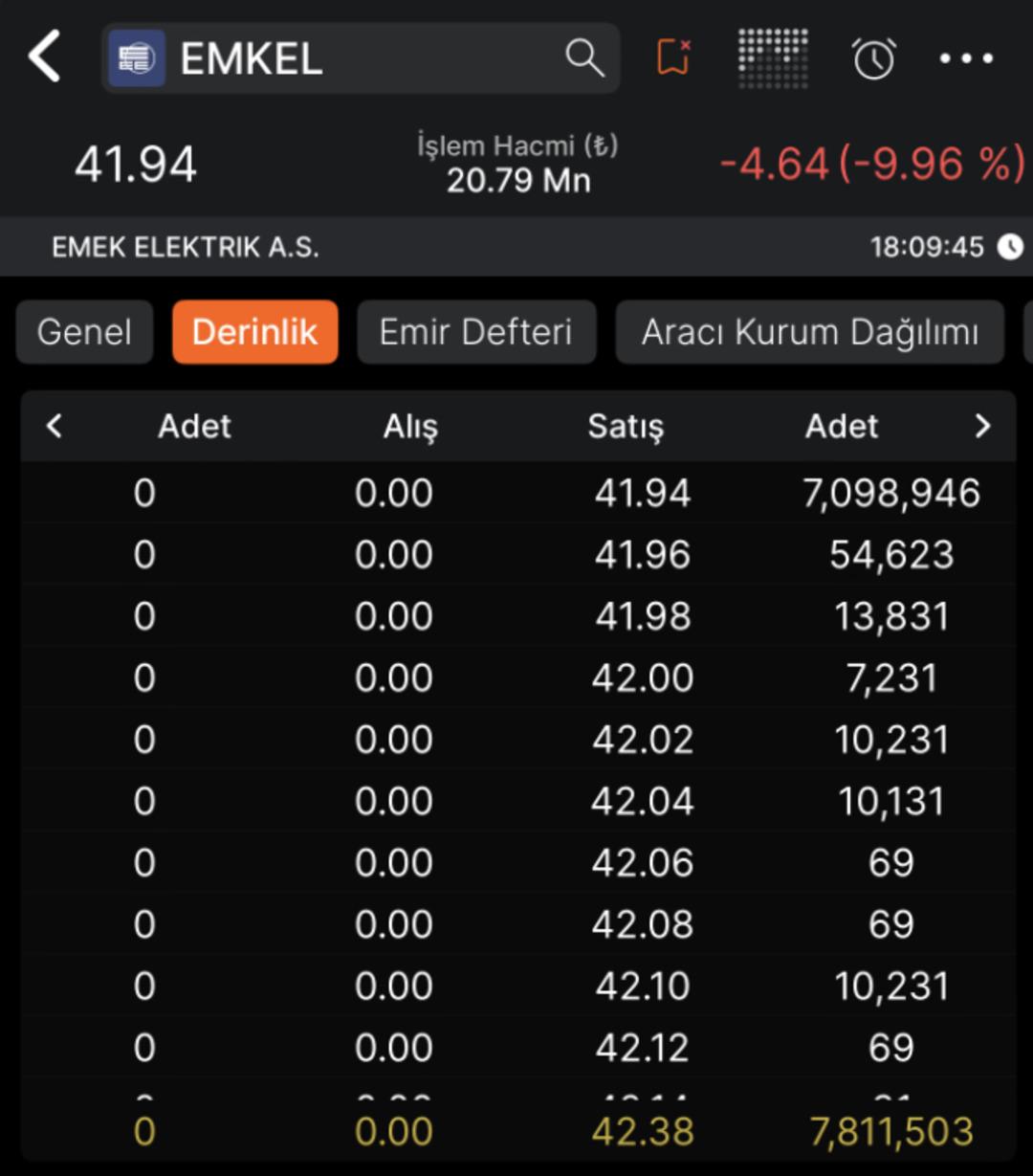Viewport: 1033px width, 1176px height.
Task: Go back using the top arrow
Action: point(44,56)
